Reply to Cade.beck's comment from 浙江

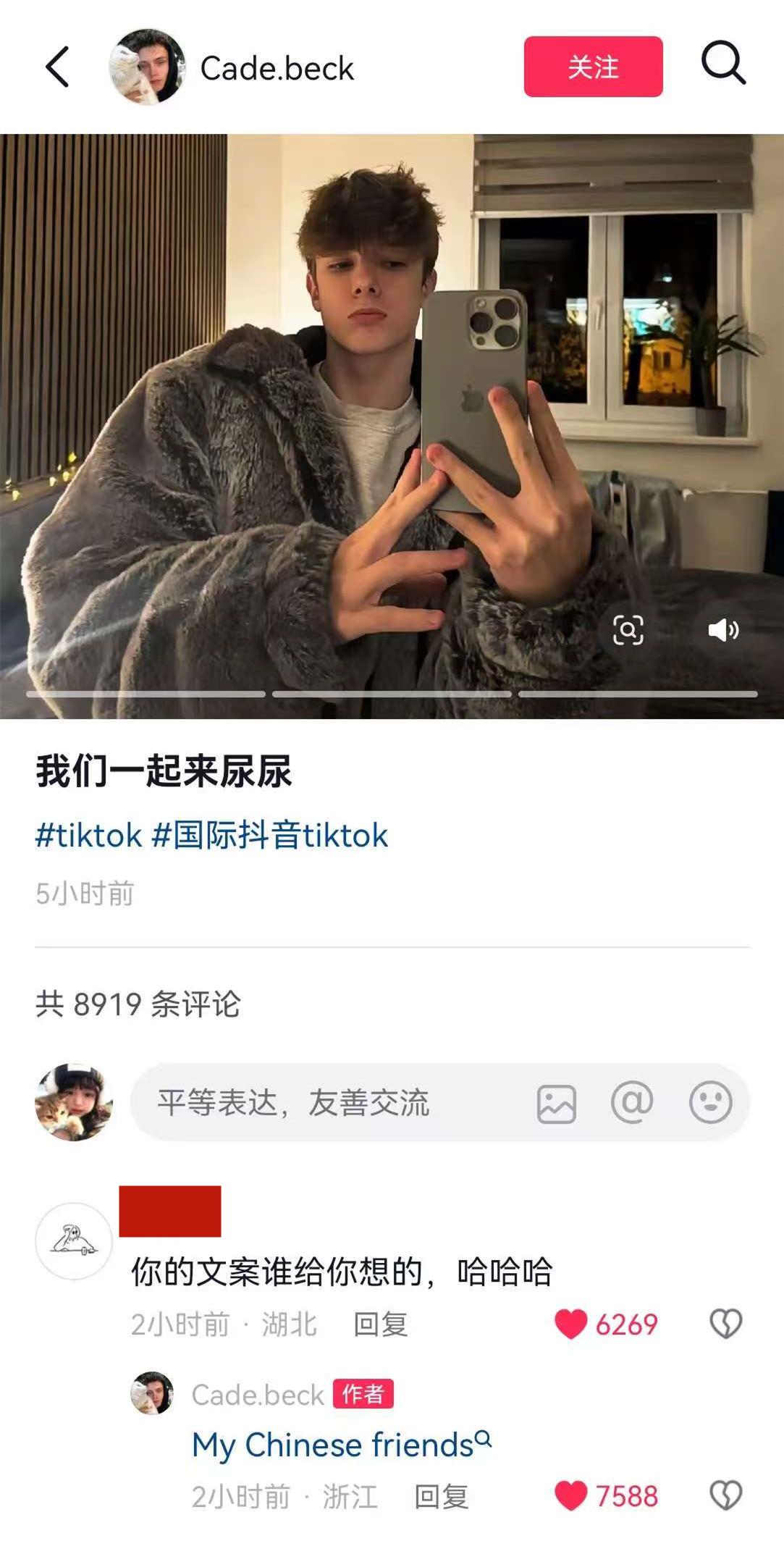click(442, 1496)
